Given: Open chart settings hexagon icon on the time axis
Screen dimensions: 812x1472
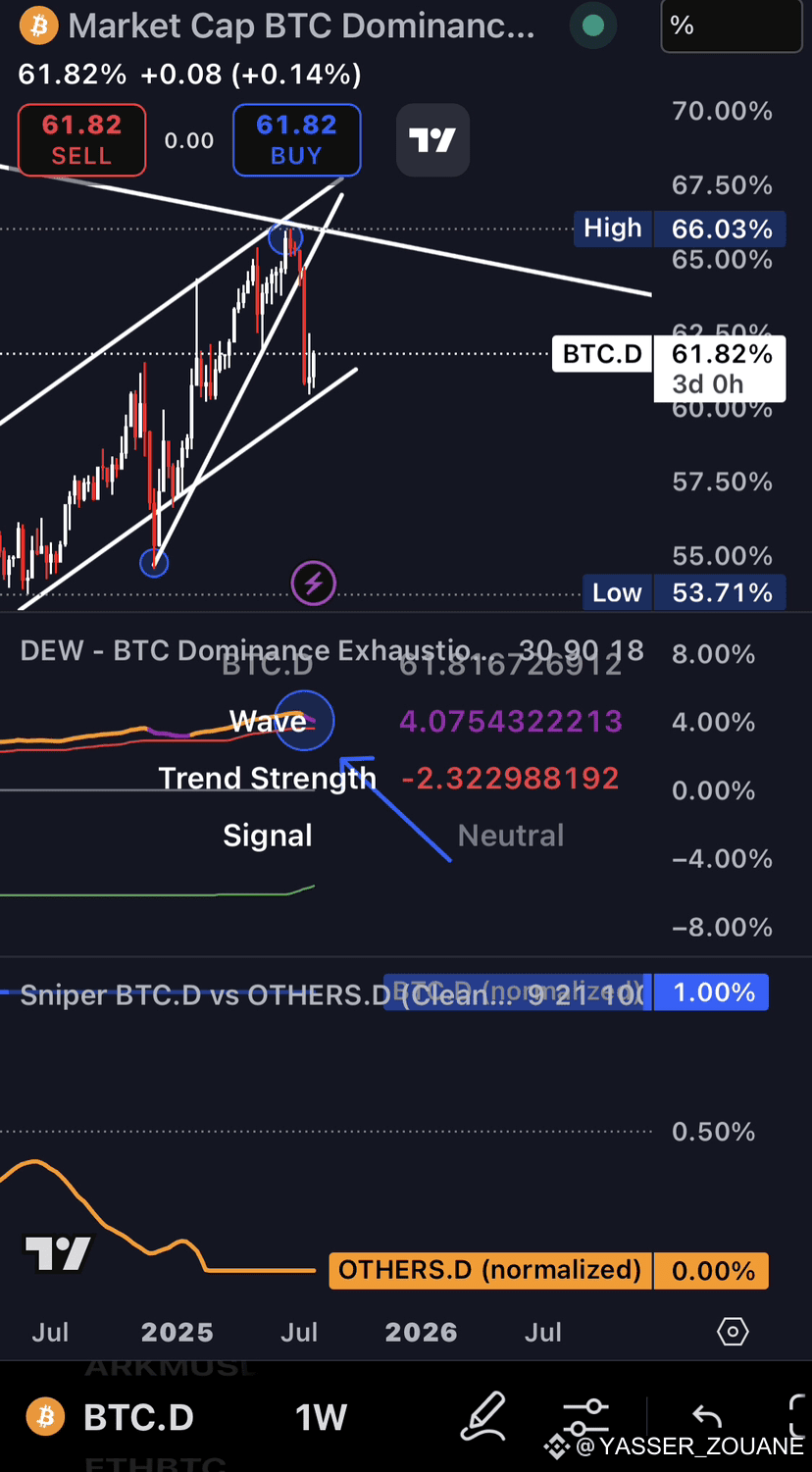Looking at the screenshot, I should pos(734,1332).
